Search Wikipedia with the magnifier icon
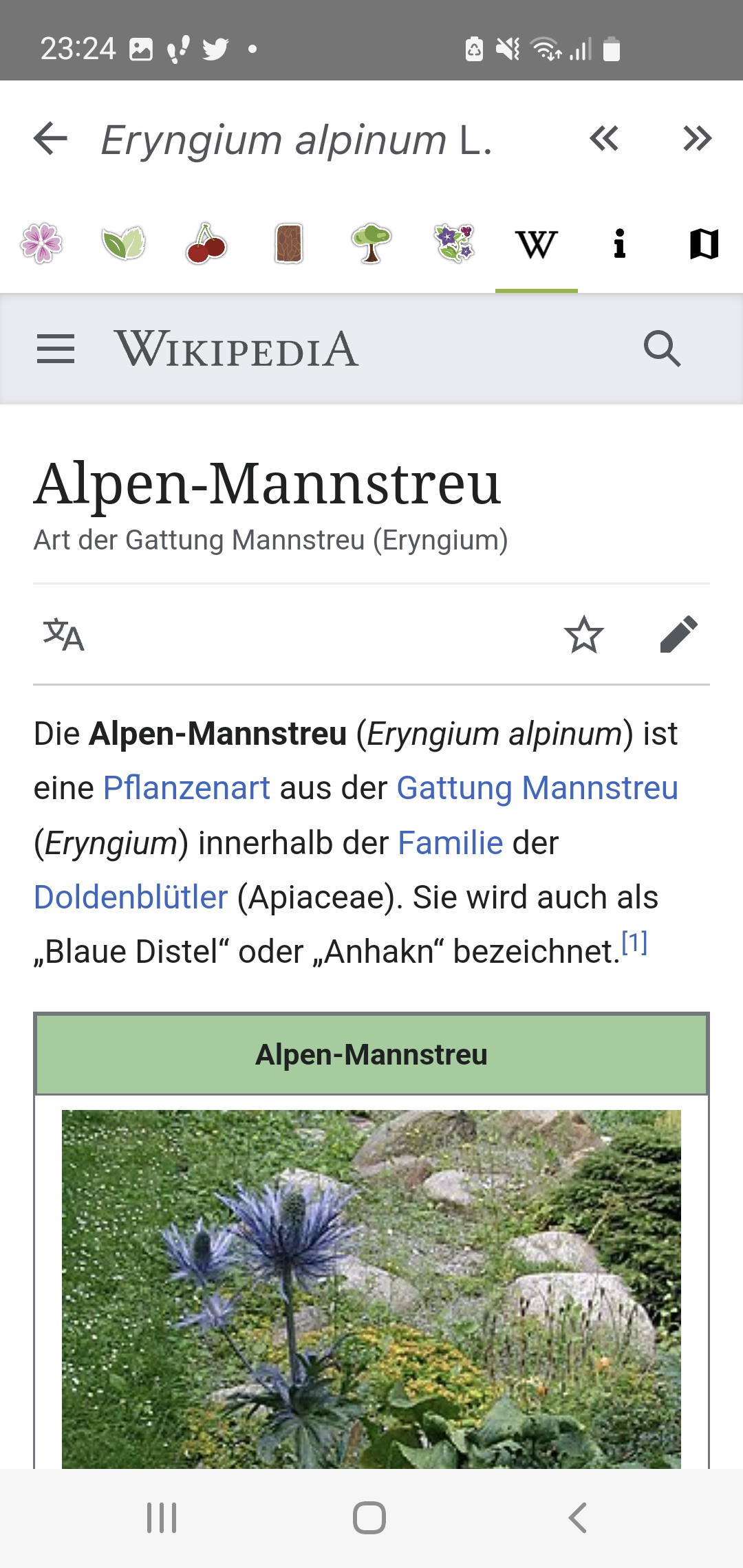Image resolution: width=743 pixels, height=1568 pixels. (662, 349)
